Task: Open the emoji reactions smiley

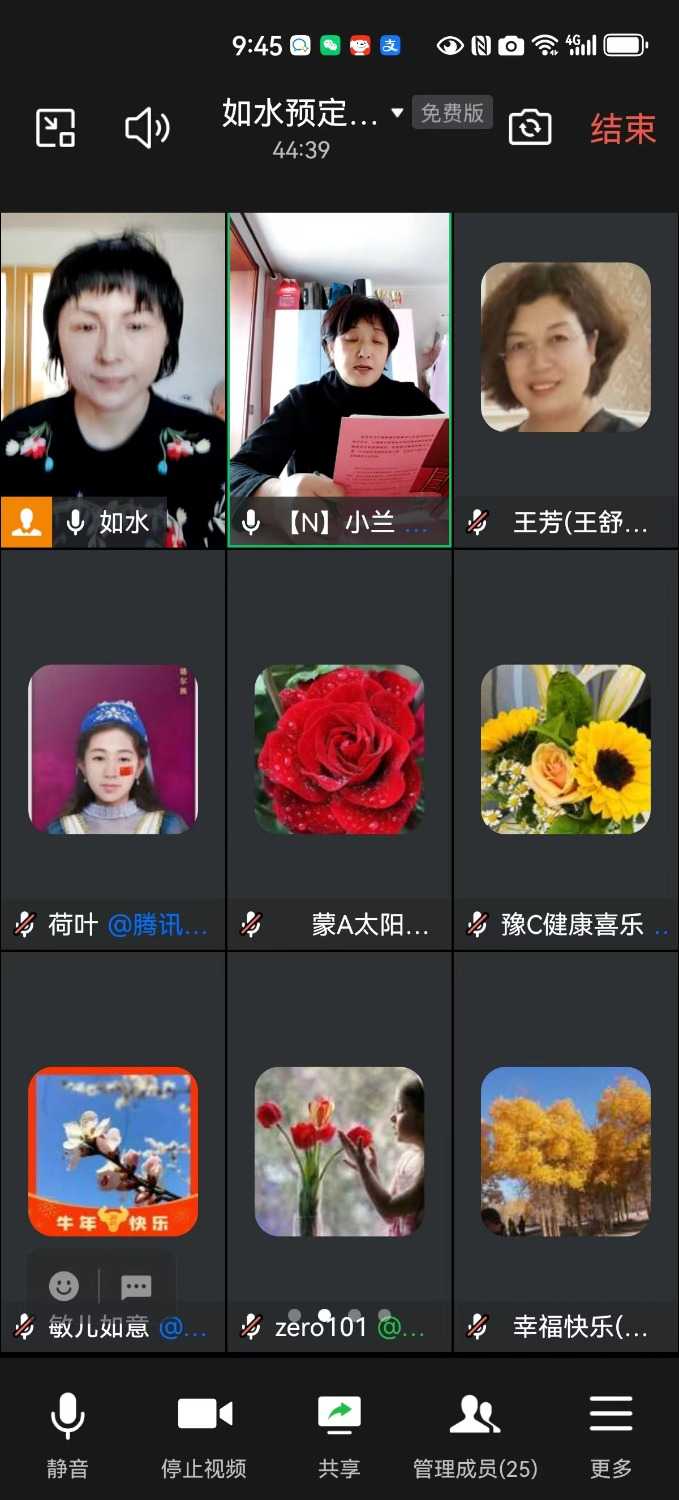Action: (x=64, y=1285)
